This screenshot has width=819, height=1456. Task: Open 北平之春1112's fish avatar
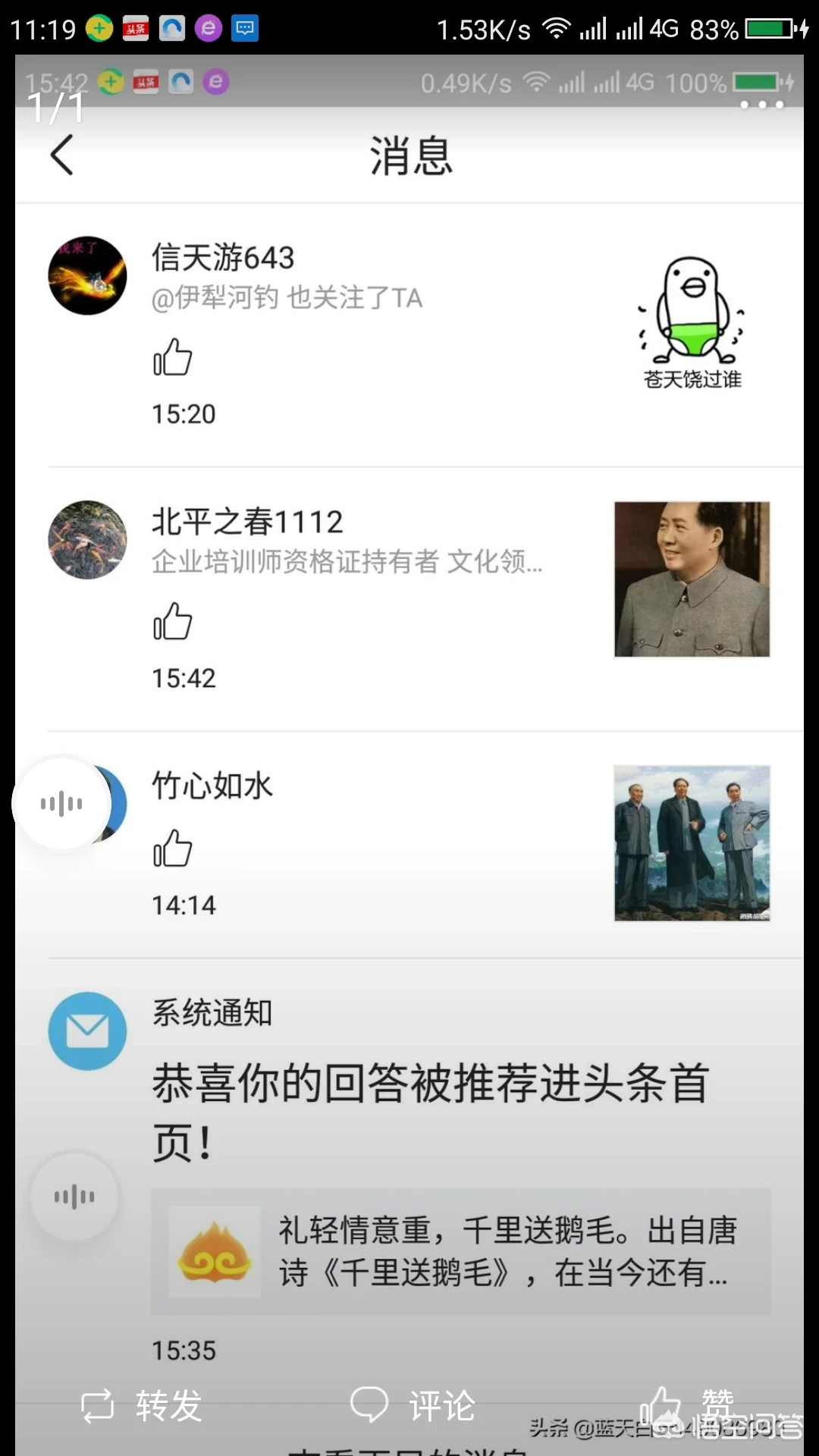click(x=86, y=540)
